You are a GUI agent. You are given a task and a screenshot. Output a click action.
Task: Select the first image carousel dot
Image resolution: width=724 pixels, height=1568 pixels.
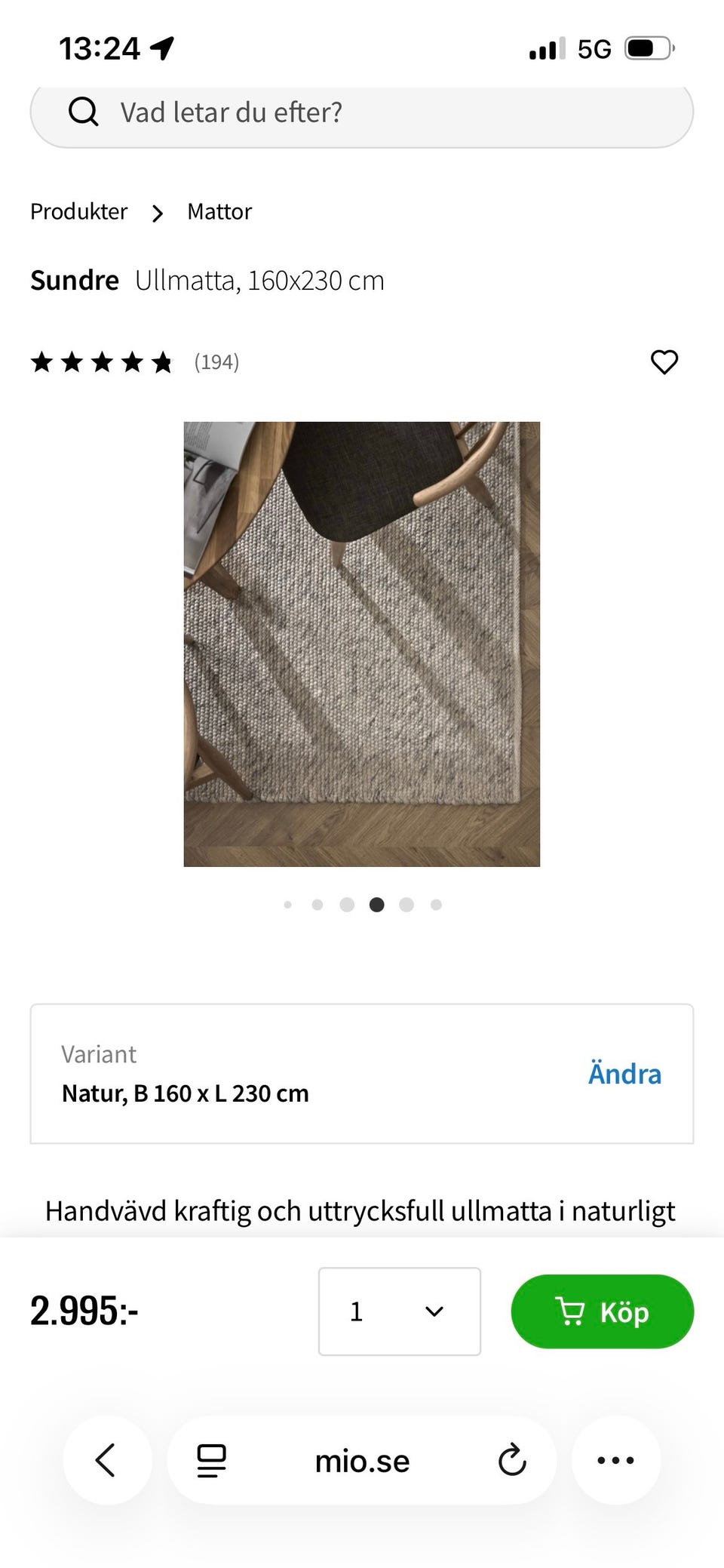[287, 905]
